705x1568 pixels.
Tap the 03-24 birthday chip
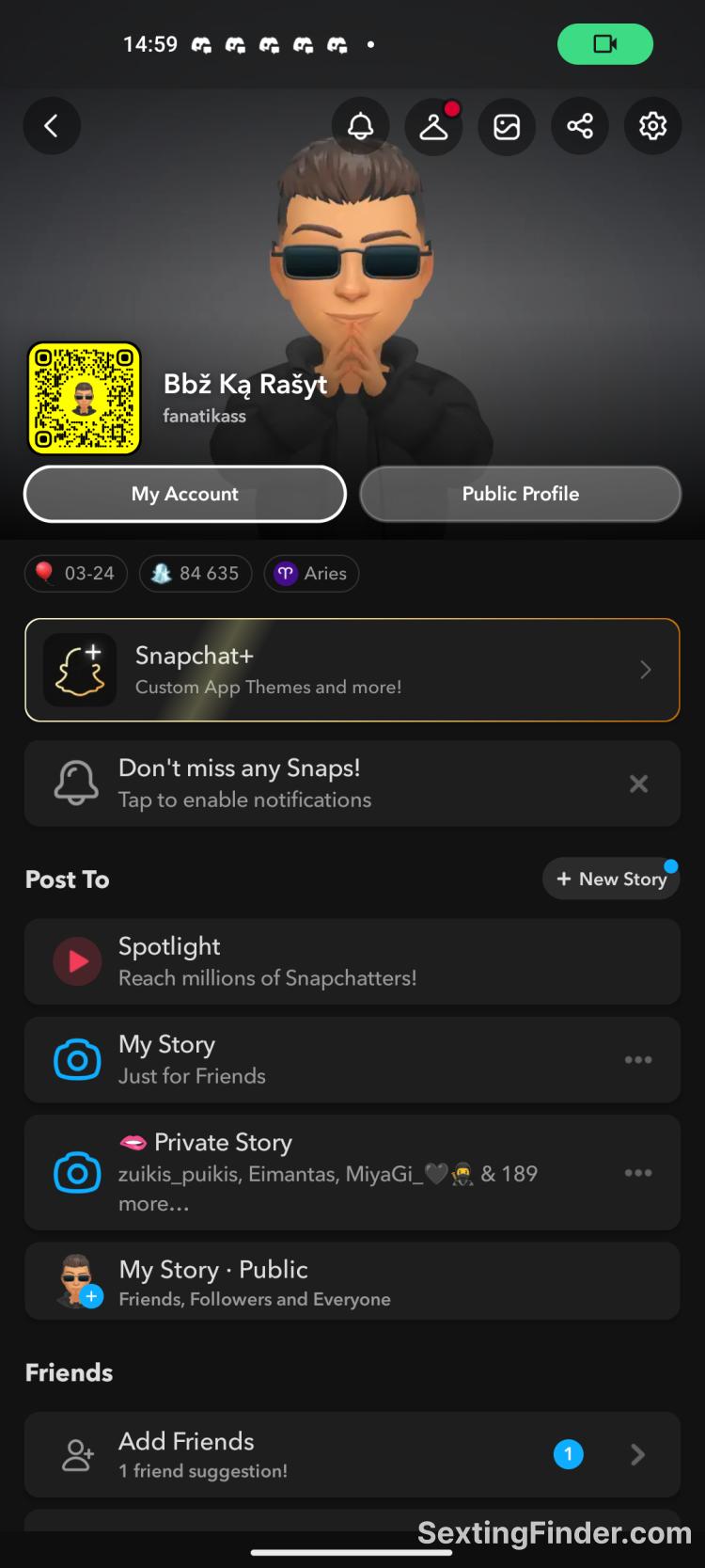click(76, 574)
